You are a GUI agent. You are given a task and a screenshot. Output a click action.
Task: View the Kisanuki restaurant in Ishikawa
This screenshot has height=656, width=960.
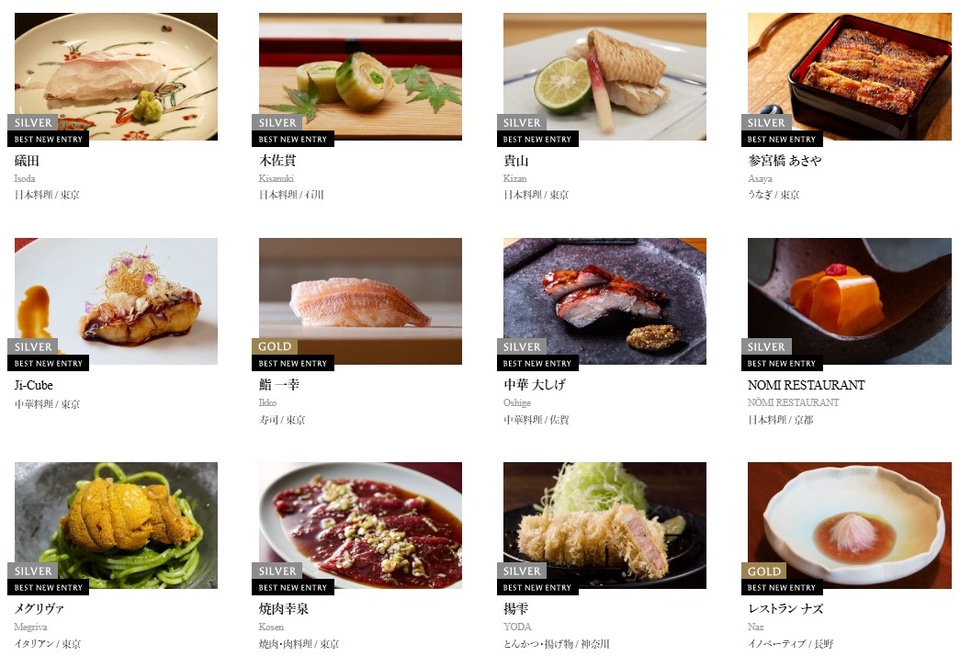360,77
